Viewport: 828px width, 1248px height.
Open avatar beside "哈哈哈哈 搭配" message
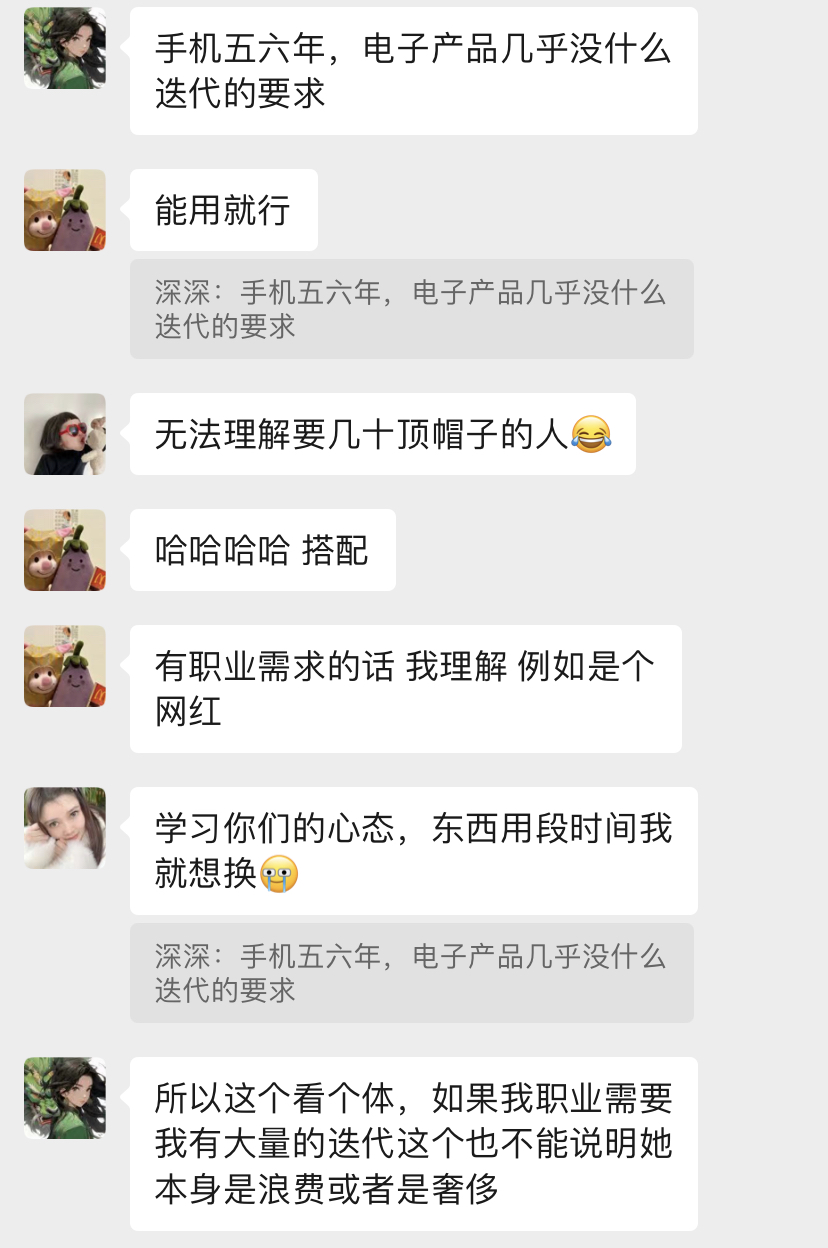click(x=65, y=550)
